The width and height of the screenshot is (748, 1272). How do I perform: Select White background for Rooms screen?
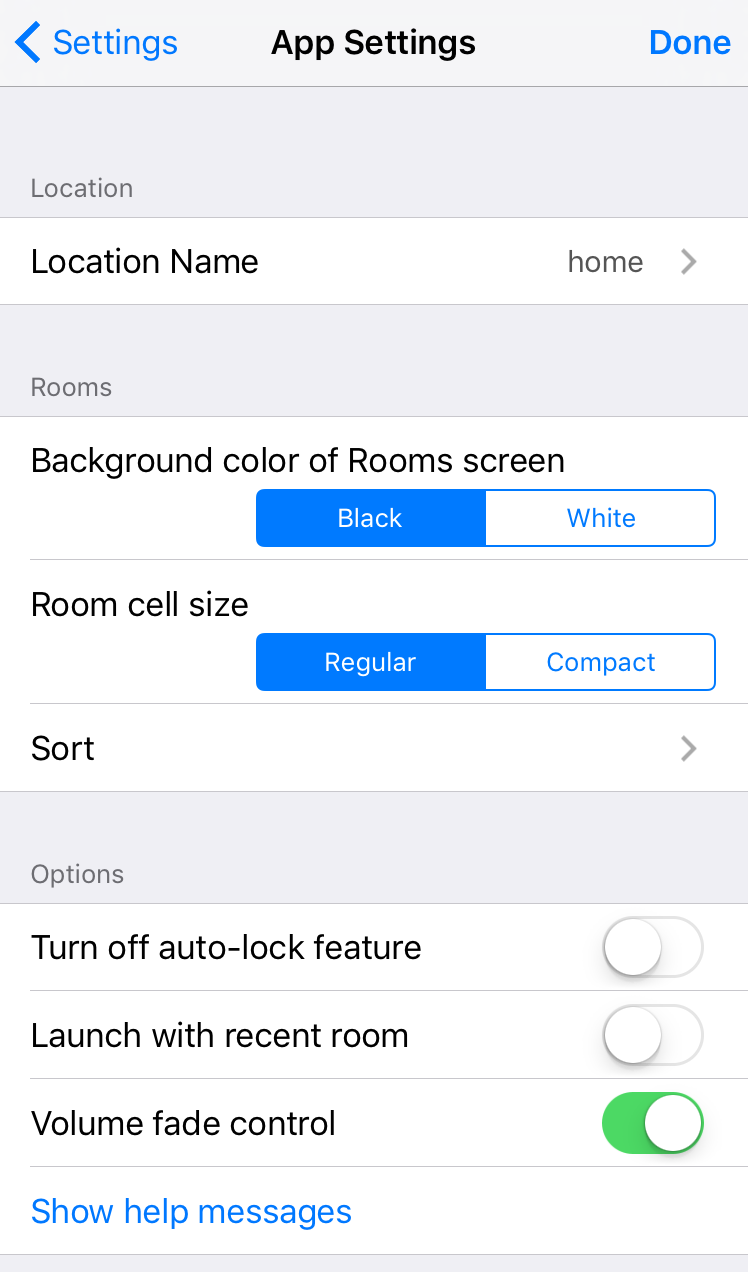coord(600,518)
